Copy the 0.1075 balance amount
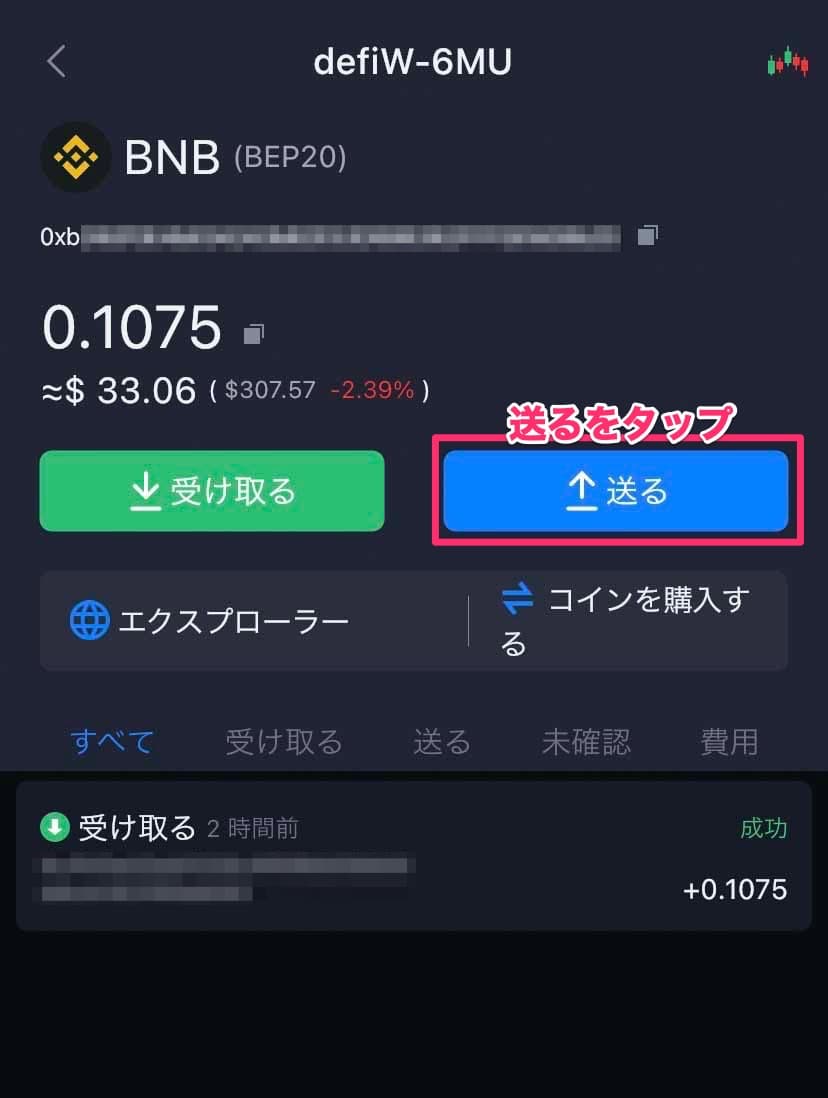This screenshot has height=1098, width=828. (x=254, y=332)
